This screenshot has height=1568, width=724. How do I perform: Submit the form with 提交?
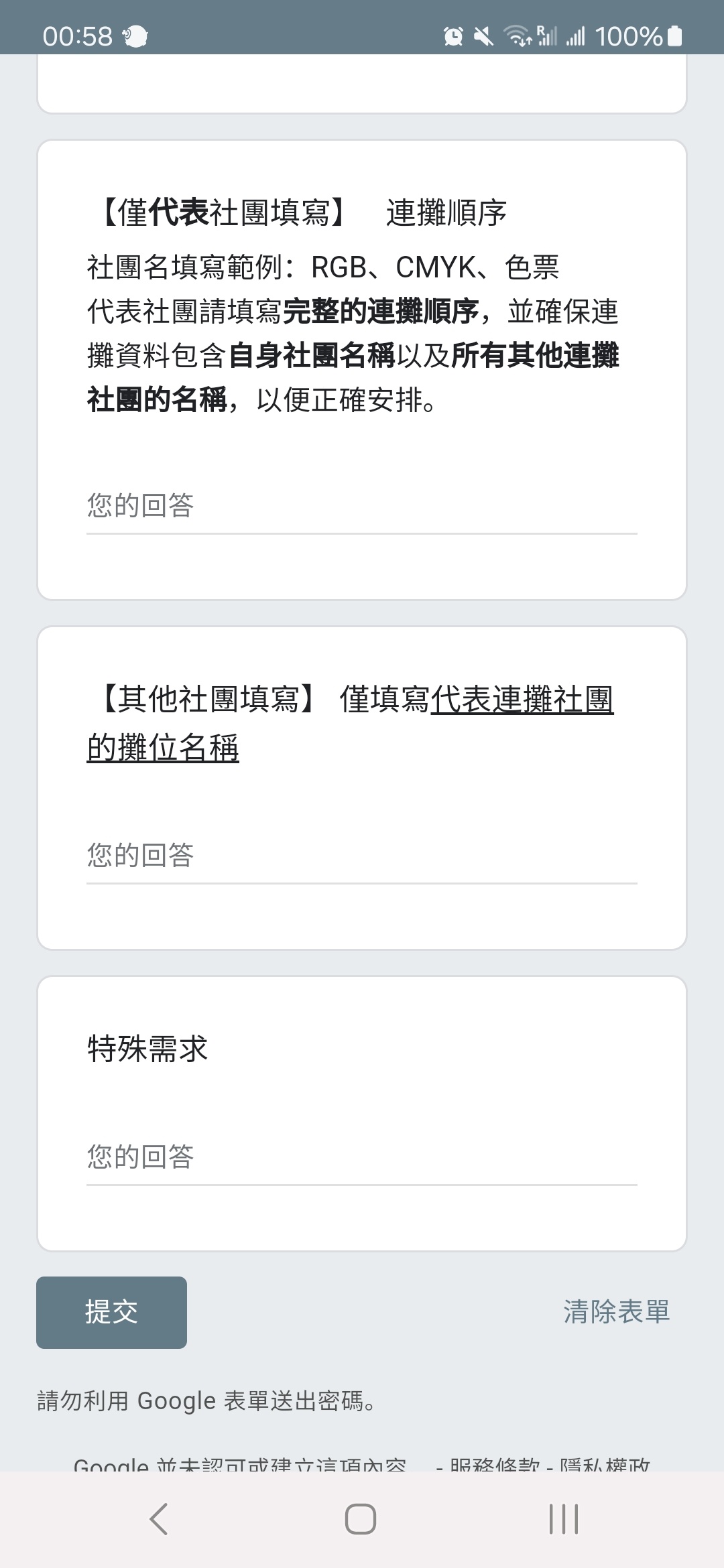[111, 1312]
